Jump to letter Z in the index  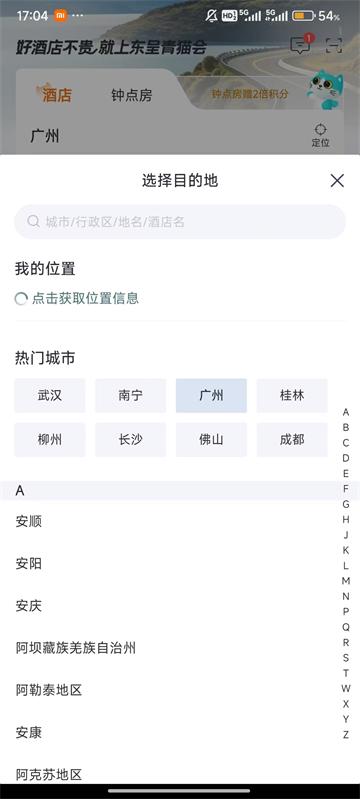click(346, 735)
